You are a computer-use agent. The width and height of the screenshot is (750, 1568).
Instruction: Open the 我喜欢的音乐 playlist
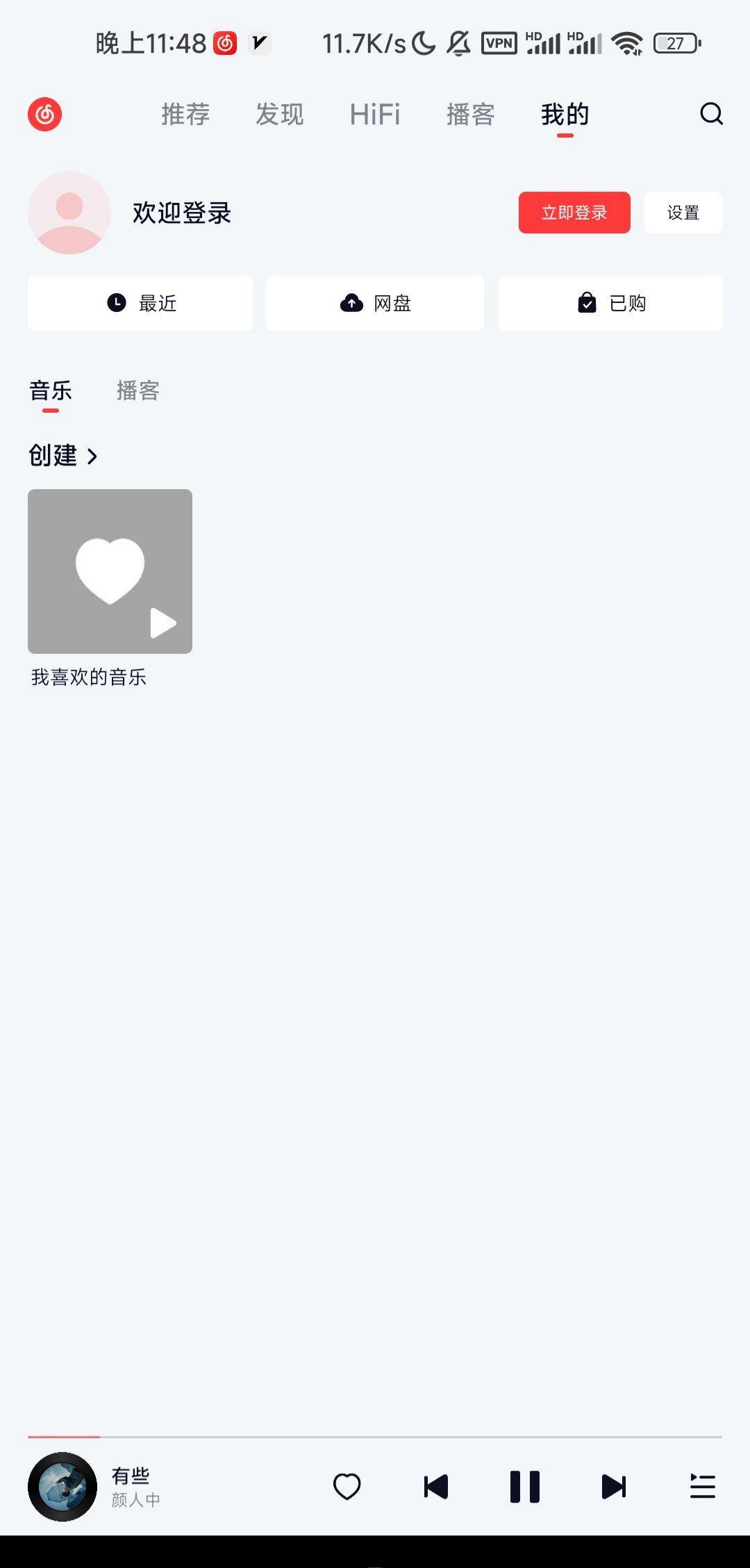110,571
